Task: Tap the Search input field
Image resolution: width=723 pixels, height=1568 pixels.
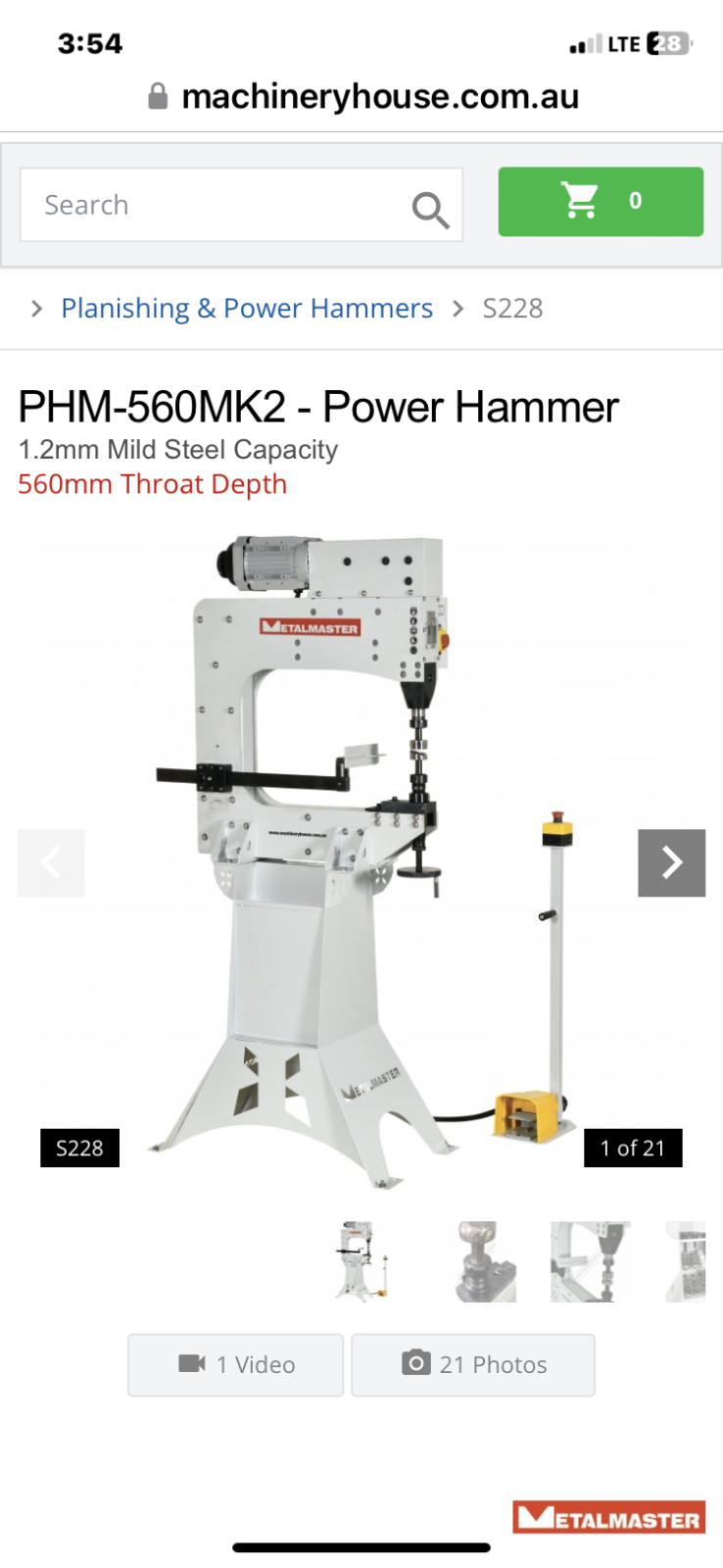Action: [x=216, y=205]
